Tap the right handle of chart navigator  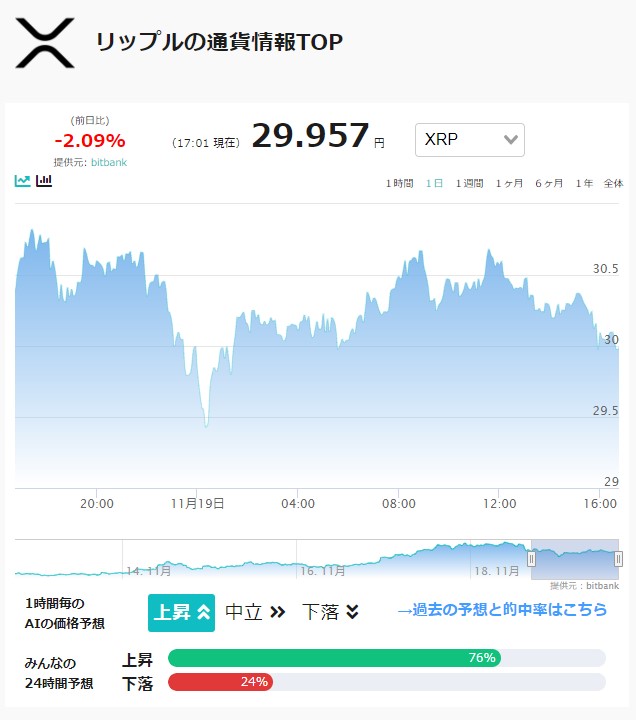tap(618, 559)
